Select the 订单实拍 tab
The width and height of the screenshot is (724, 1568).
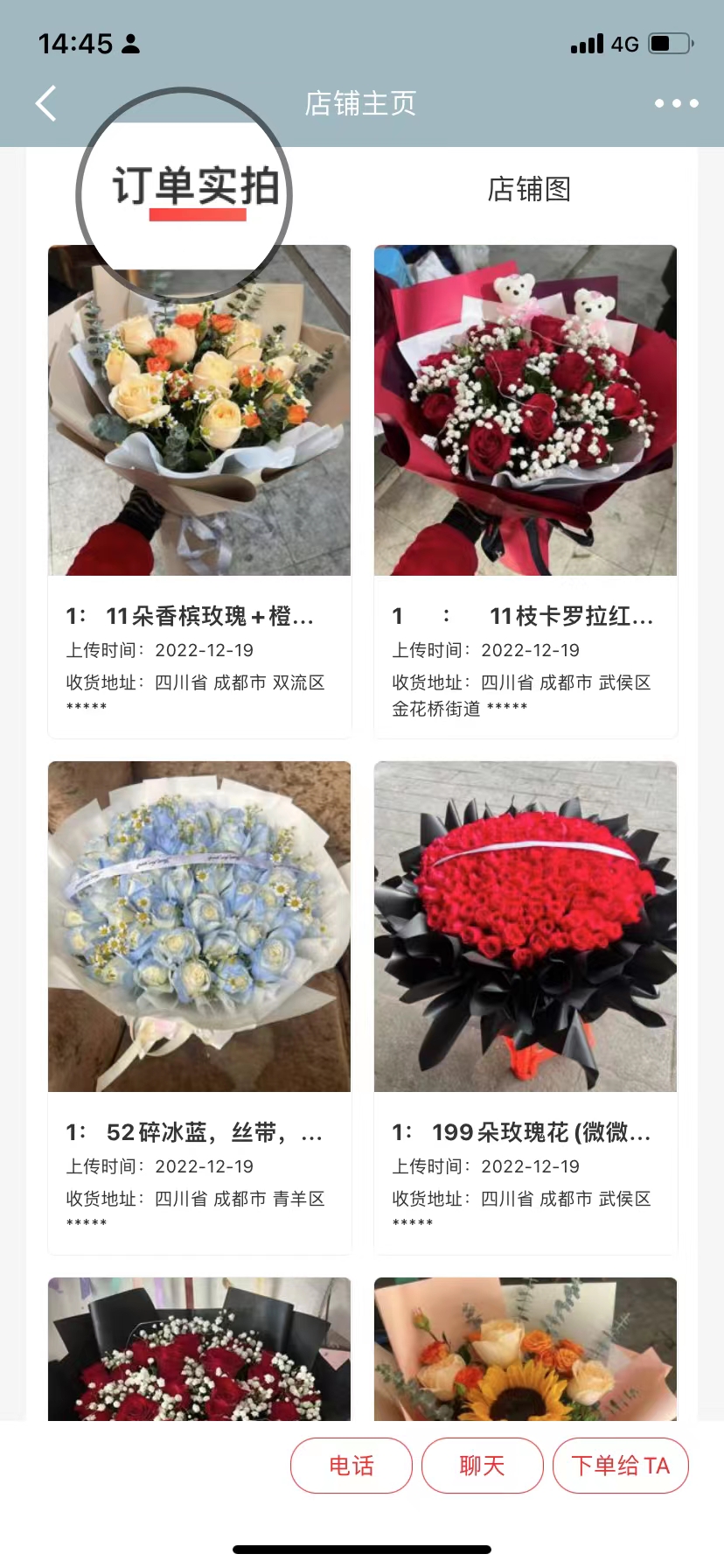[196, 186]
